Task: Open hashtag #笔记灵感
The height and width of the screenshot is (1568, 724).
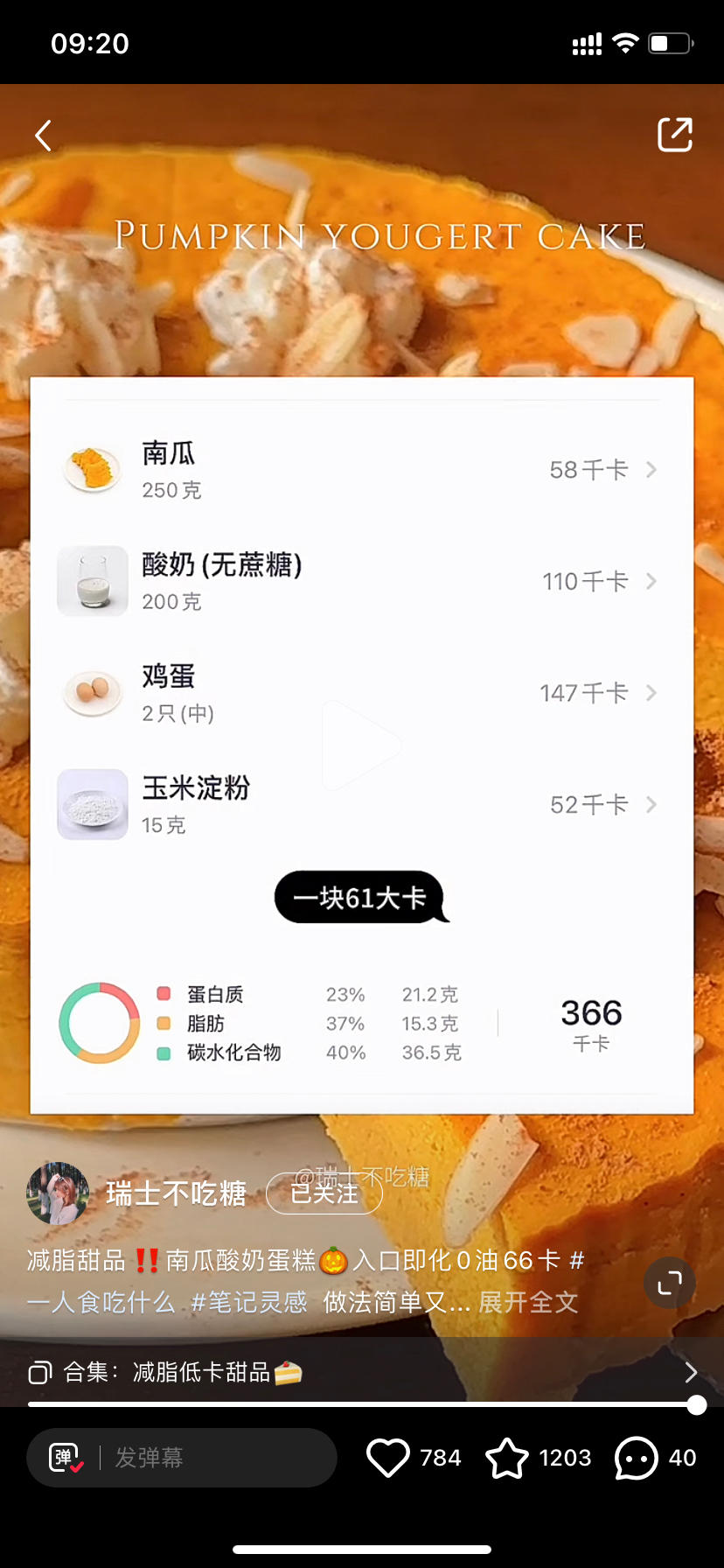Action: coord(249,1302)
